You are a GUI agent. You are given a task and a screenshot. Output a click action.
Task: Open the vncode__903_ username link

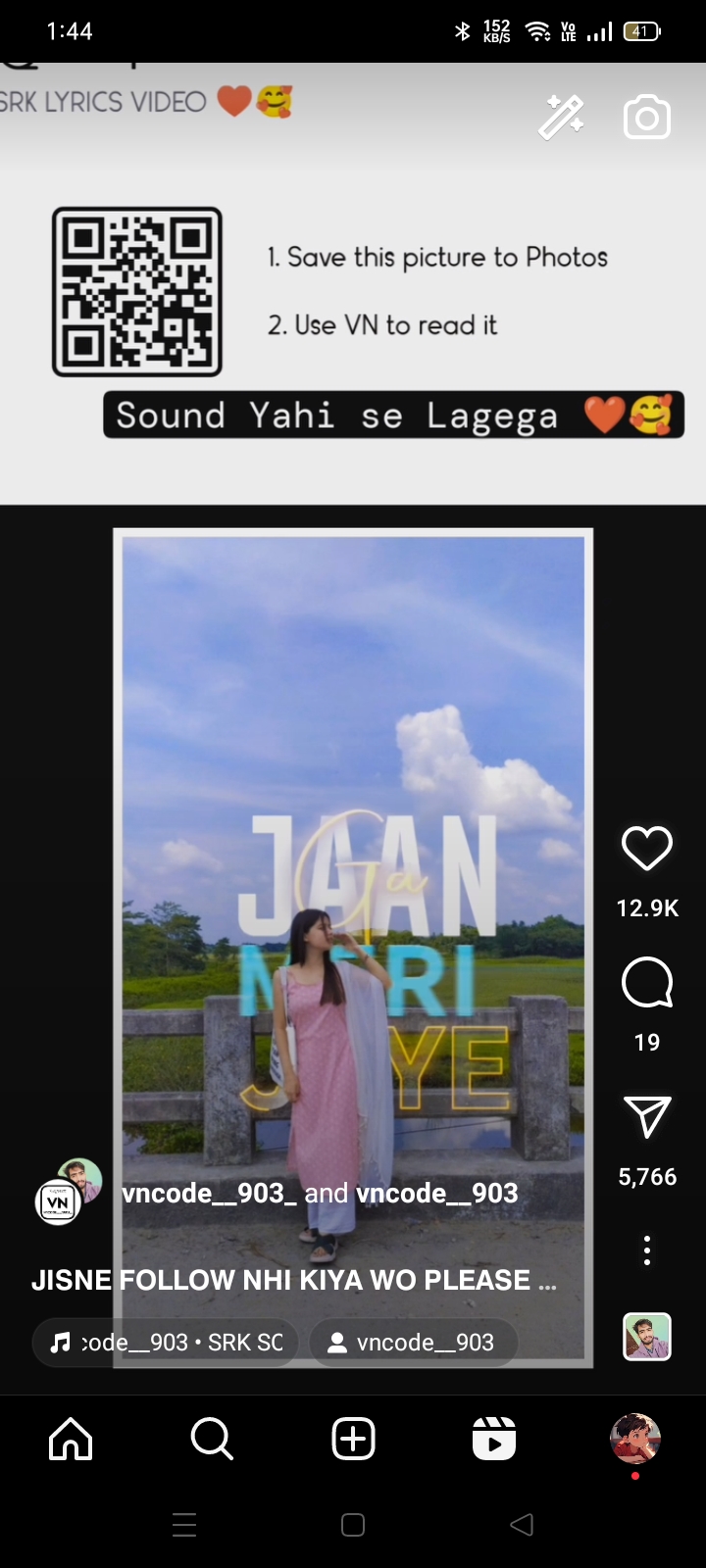(x=209, y=1193)
